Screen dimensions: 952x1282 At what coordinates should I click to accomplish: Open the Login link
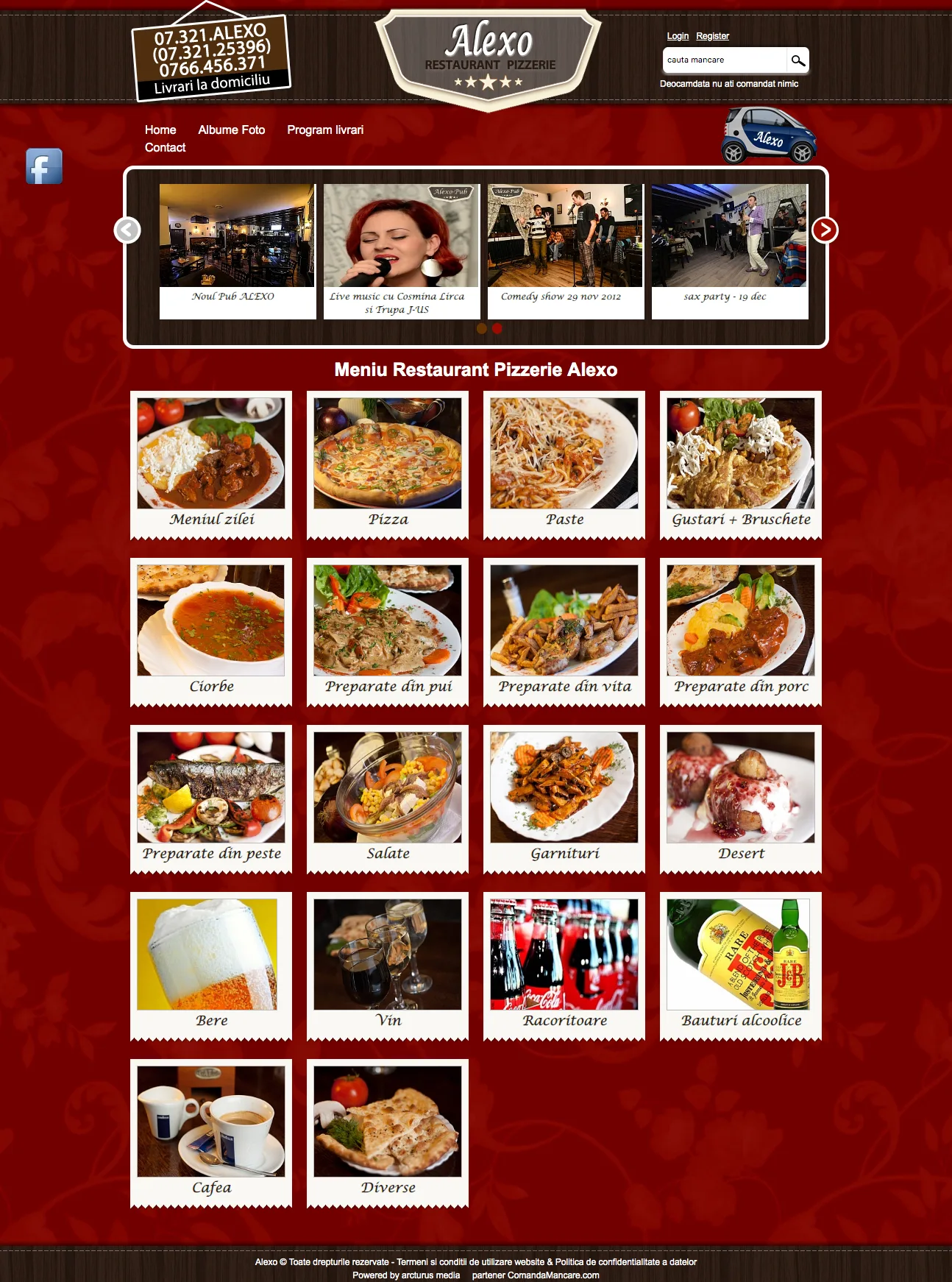click(x=678, y=36)
